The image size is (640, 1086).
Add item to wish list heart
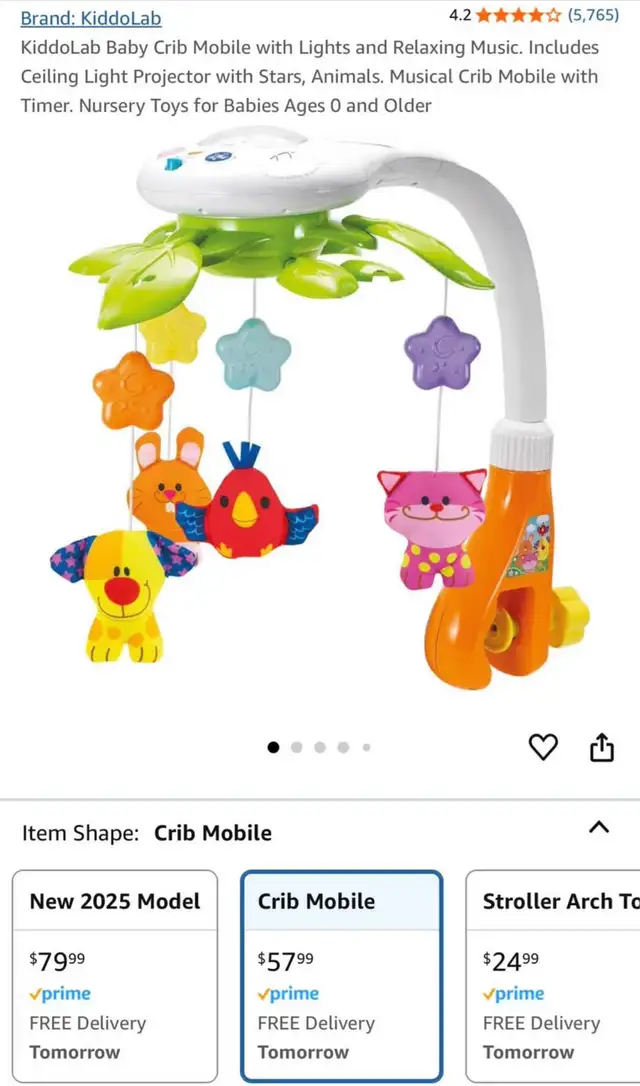(543, 747)
